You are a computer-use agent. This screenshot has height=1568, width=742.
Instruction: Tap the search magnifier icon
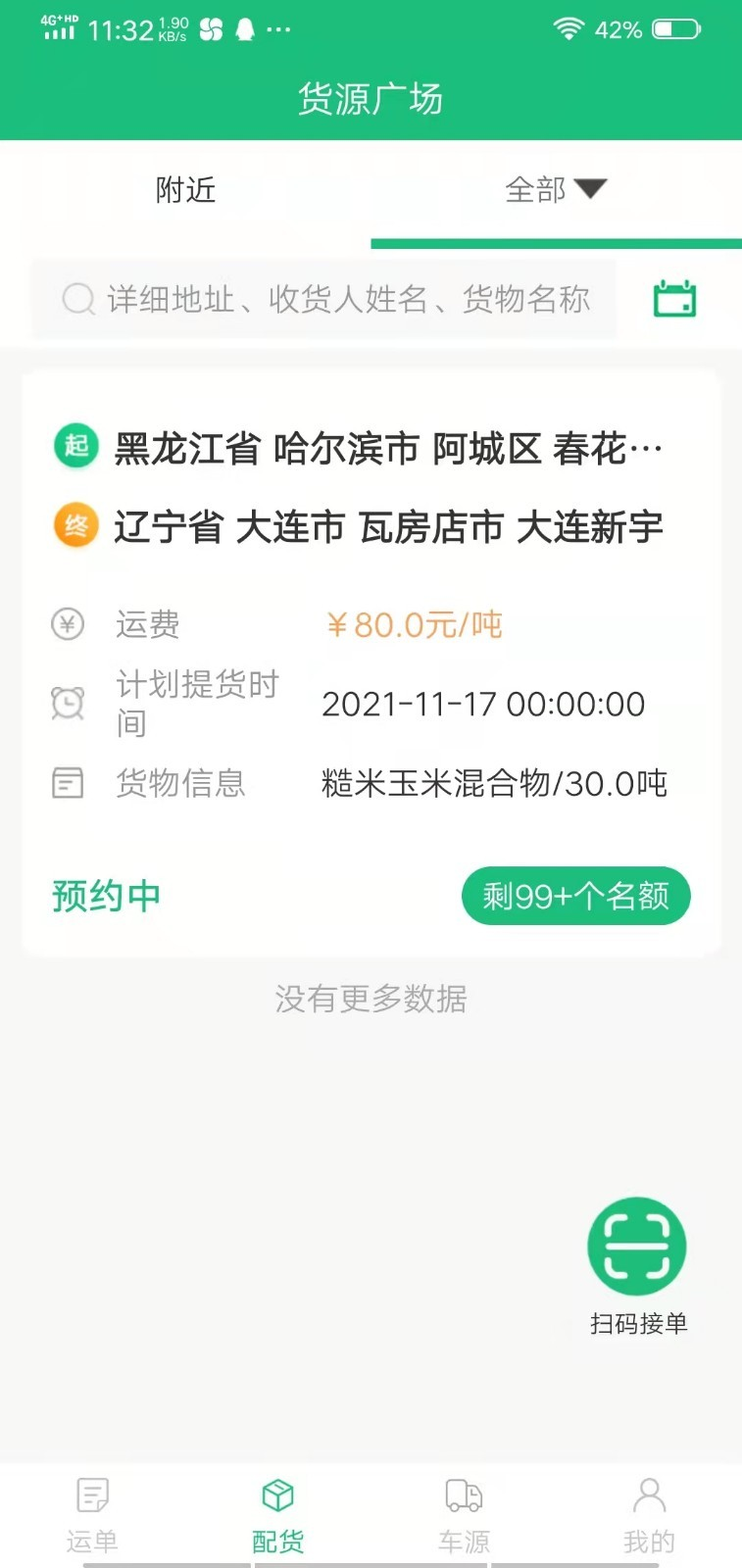coord(76,299)
